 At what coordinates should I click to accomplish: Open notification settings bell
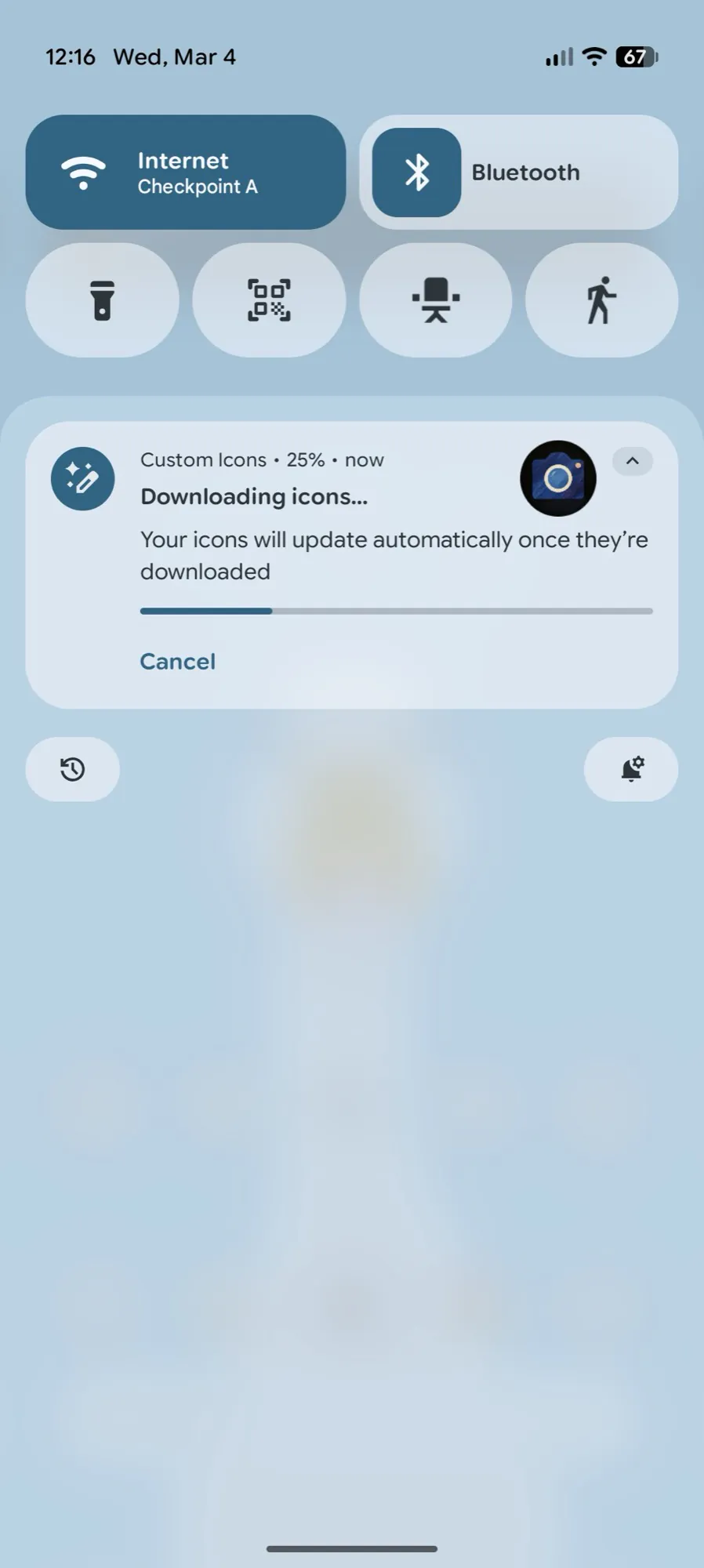(631, 769)
